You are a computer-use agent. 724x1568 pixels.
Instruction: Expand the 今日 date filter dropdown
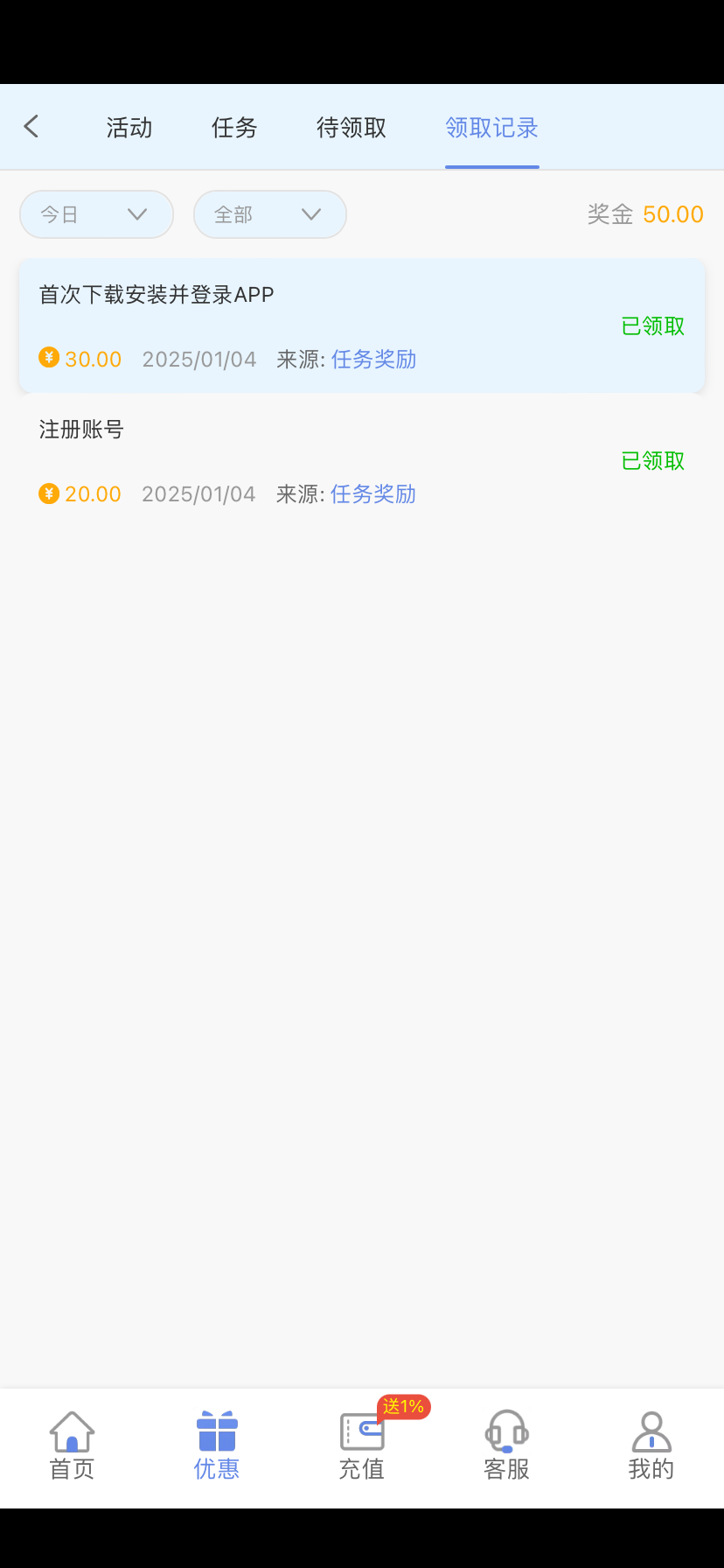click(x=96, y=214)
